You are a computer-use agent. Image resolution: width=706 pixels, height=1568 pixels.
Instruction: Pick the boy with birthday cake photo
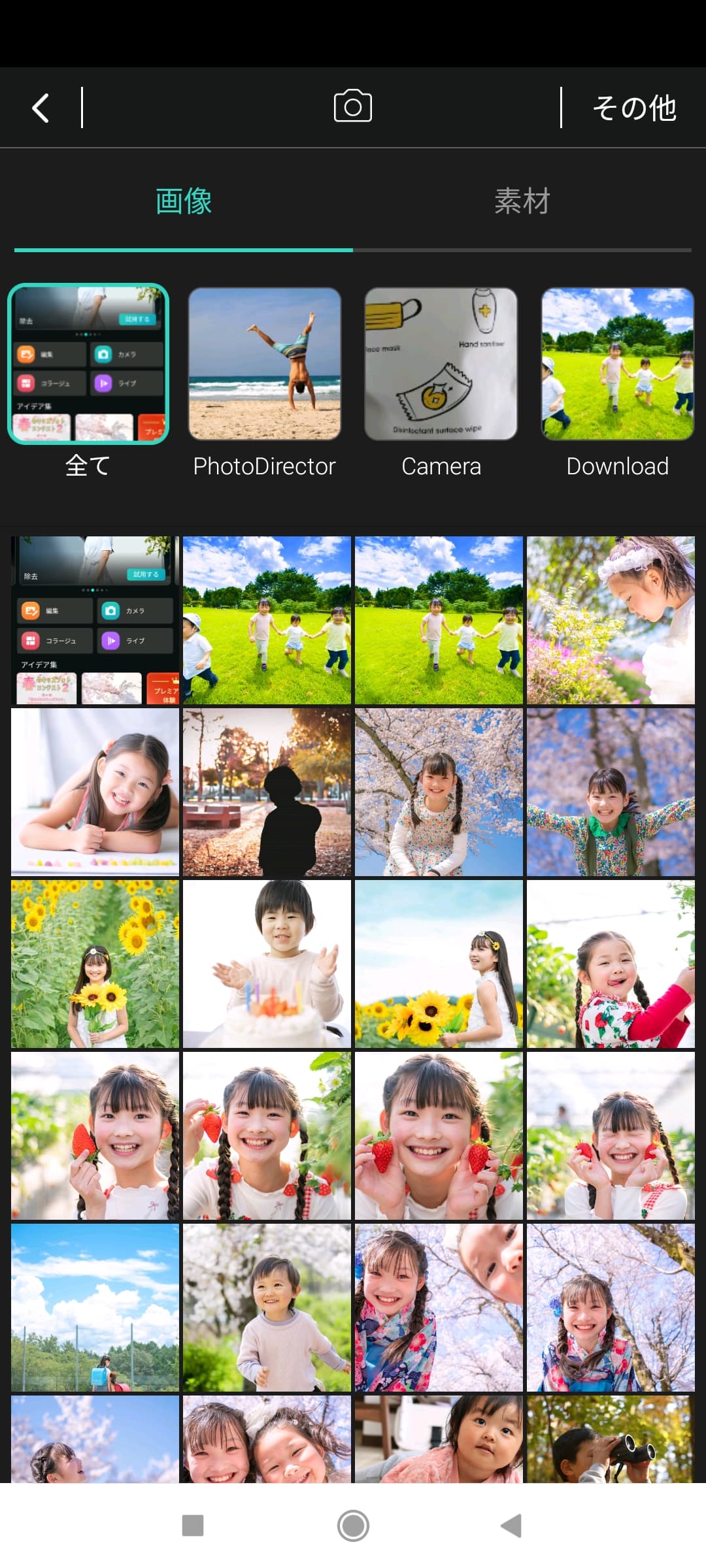(x=267, y=964)
